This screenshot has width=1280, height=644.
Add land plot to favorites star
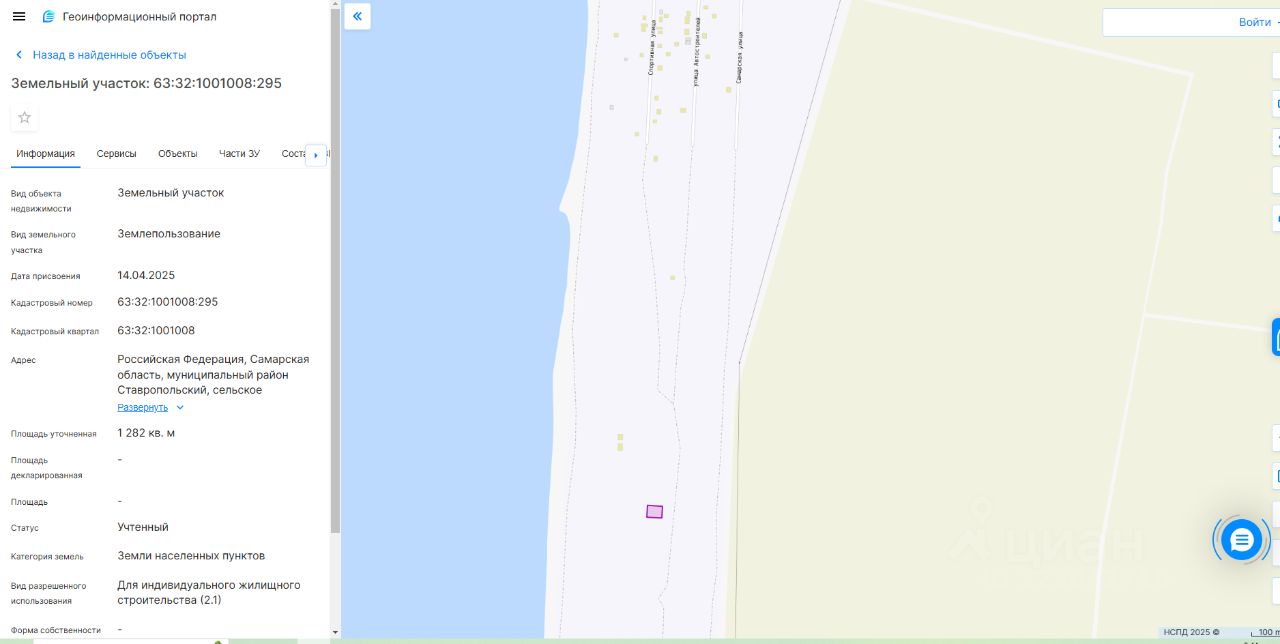point(25,118)
